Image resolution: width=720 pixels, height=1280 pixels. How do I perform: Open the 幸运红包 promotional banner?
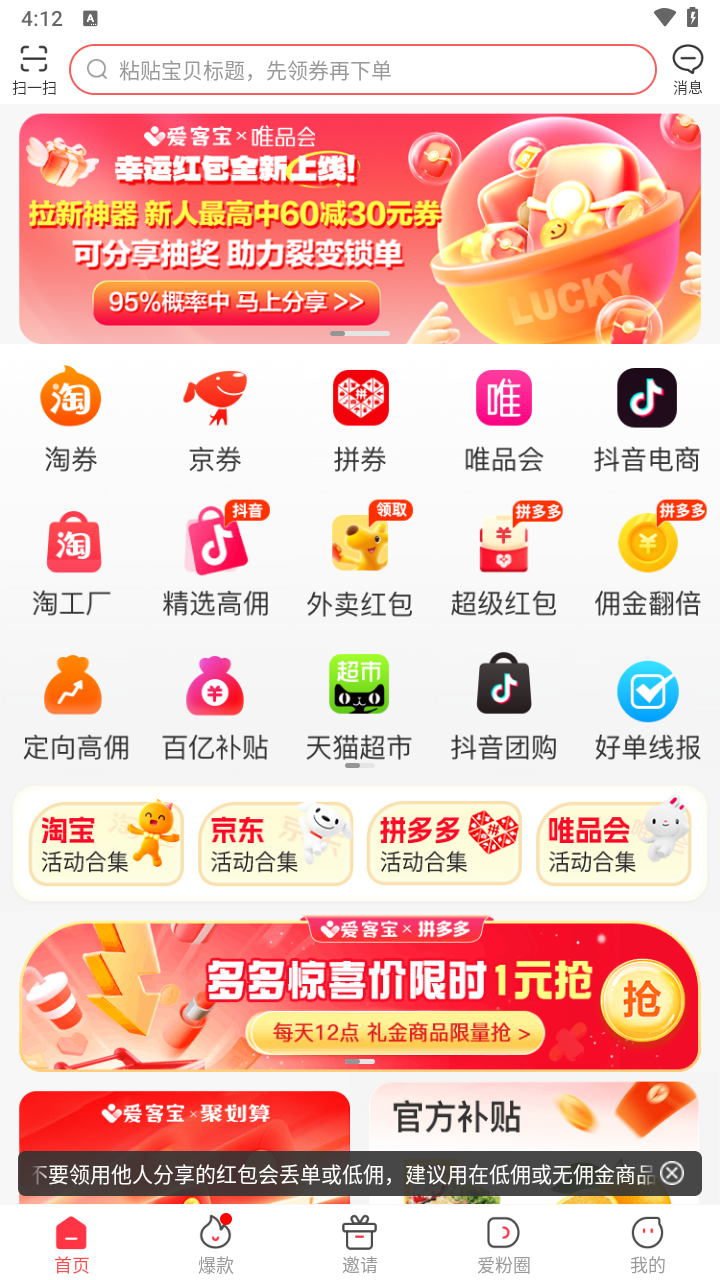360,228
